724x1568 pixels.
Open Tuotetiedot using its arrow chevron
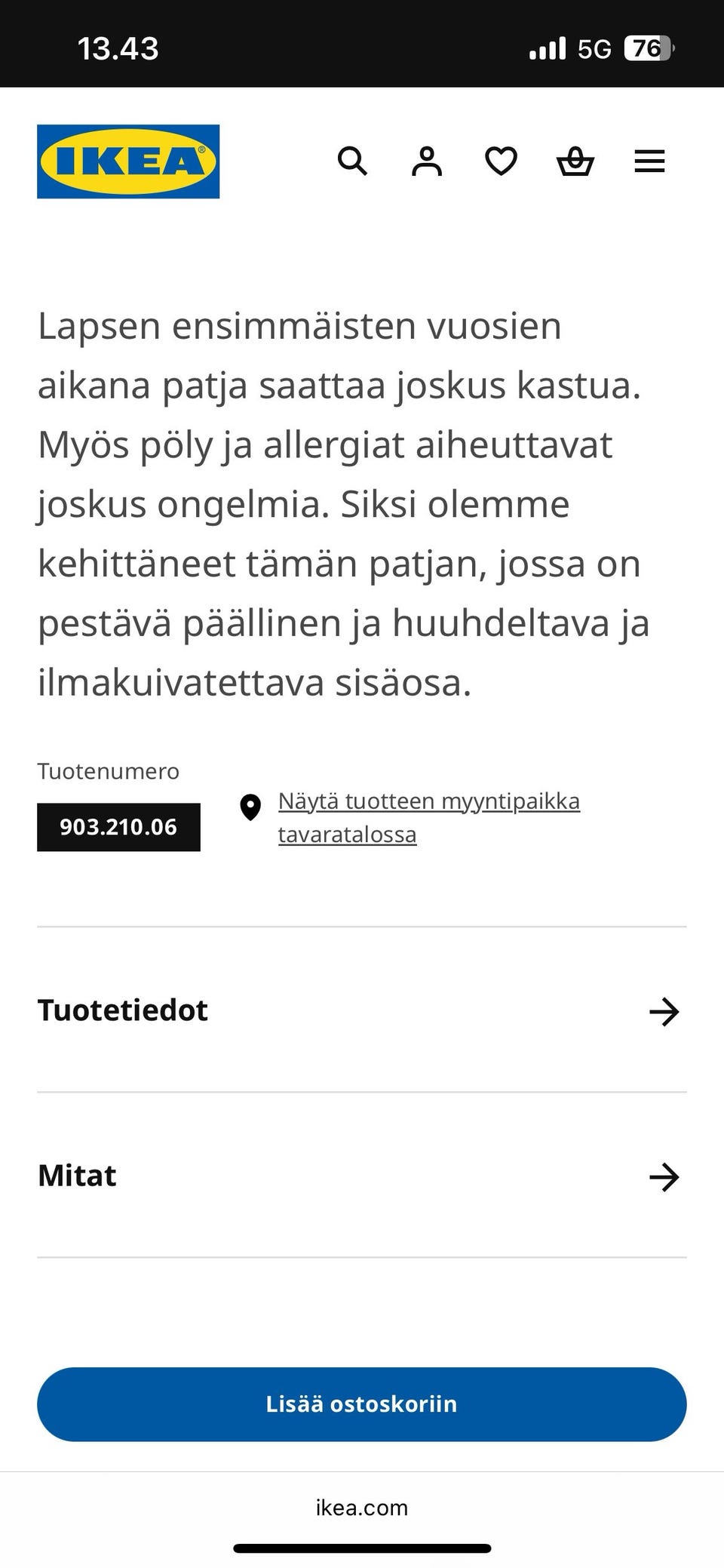[x=664, y=1012]
